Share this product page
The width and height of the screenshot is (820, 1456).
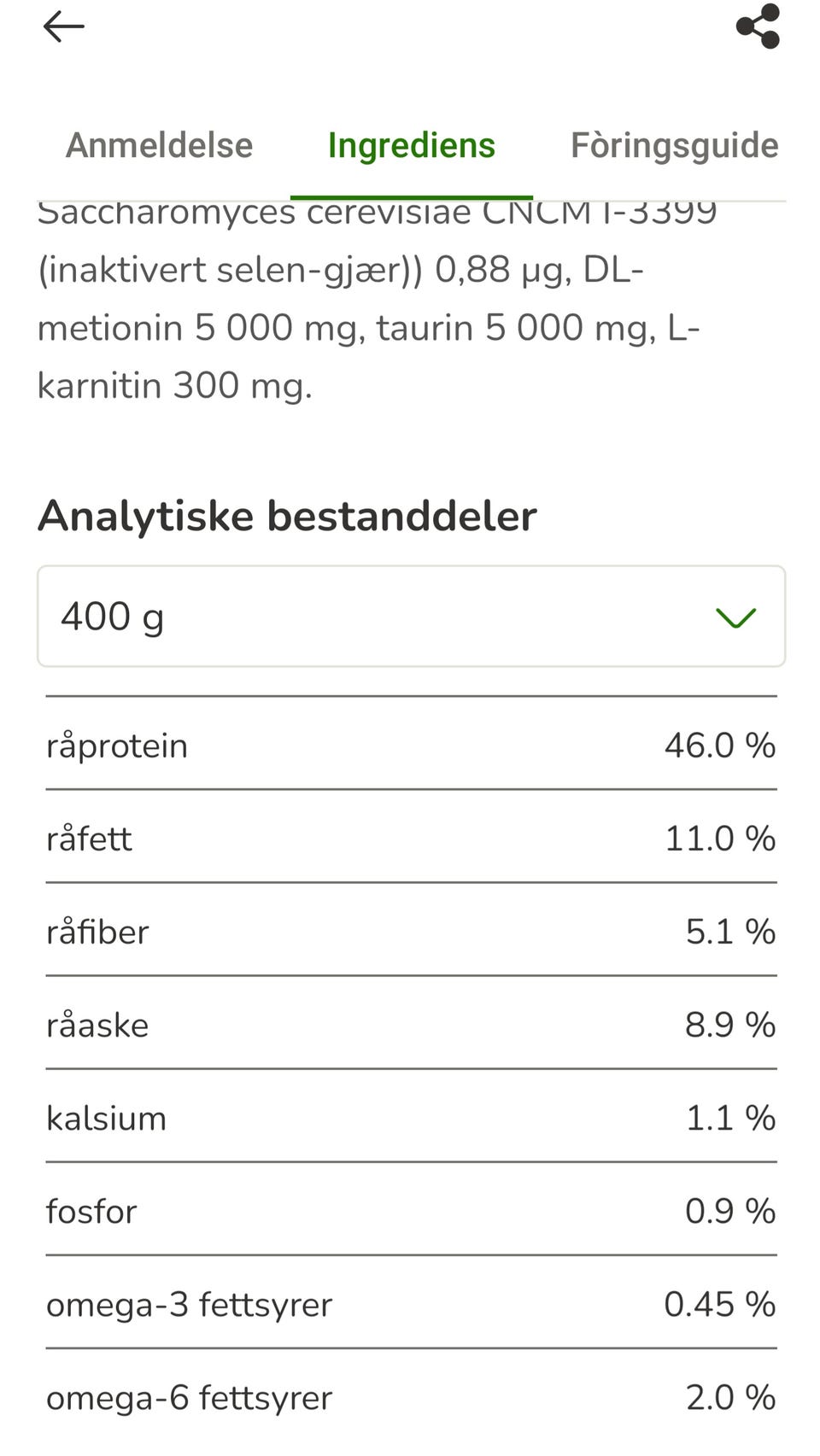pyautogui.click(x=758, y=26)
